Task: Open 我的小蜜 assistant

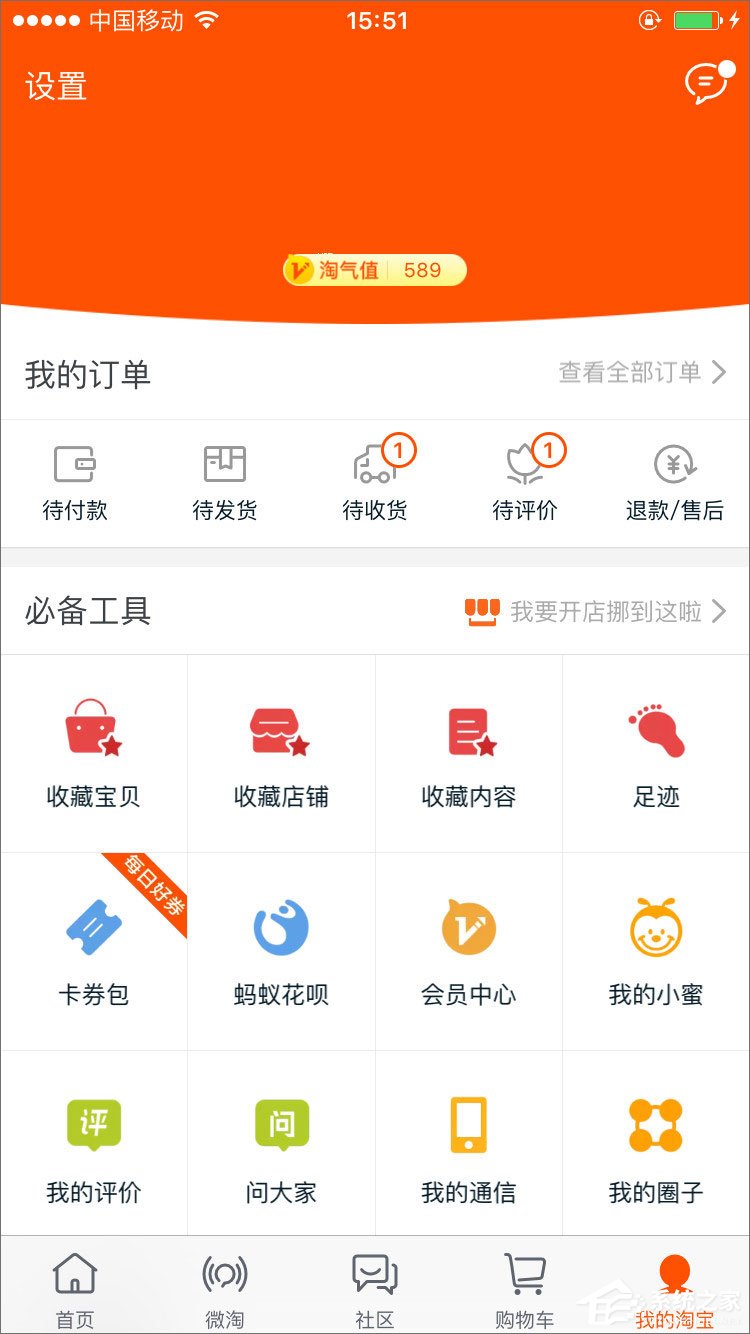Action: [x=656, y=951]
